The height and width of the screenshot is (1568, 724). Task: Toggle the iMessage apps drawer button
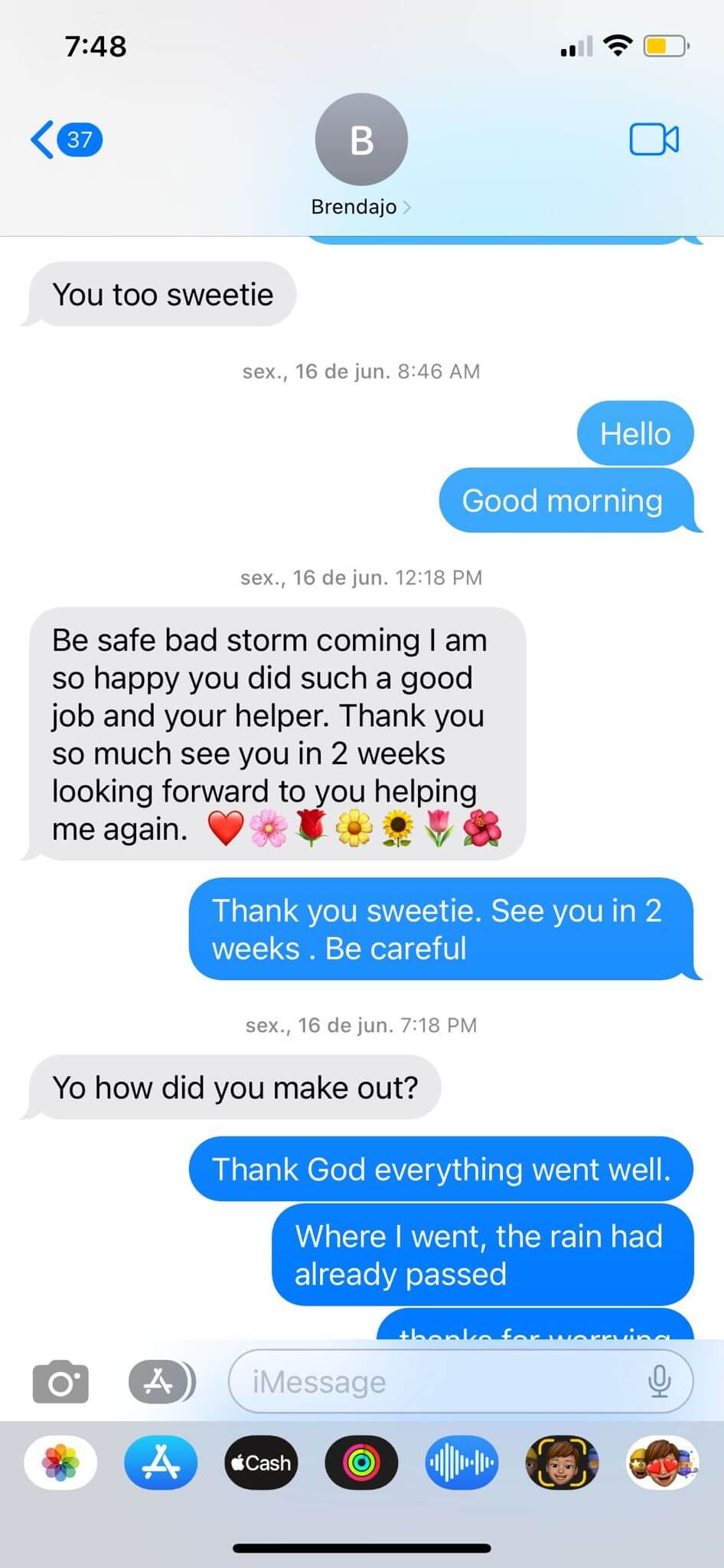coord(161,1383)
